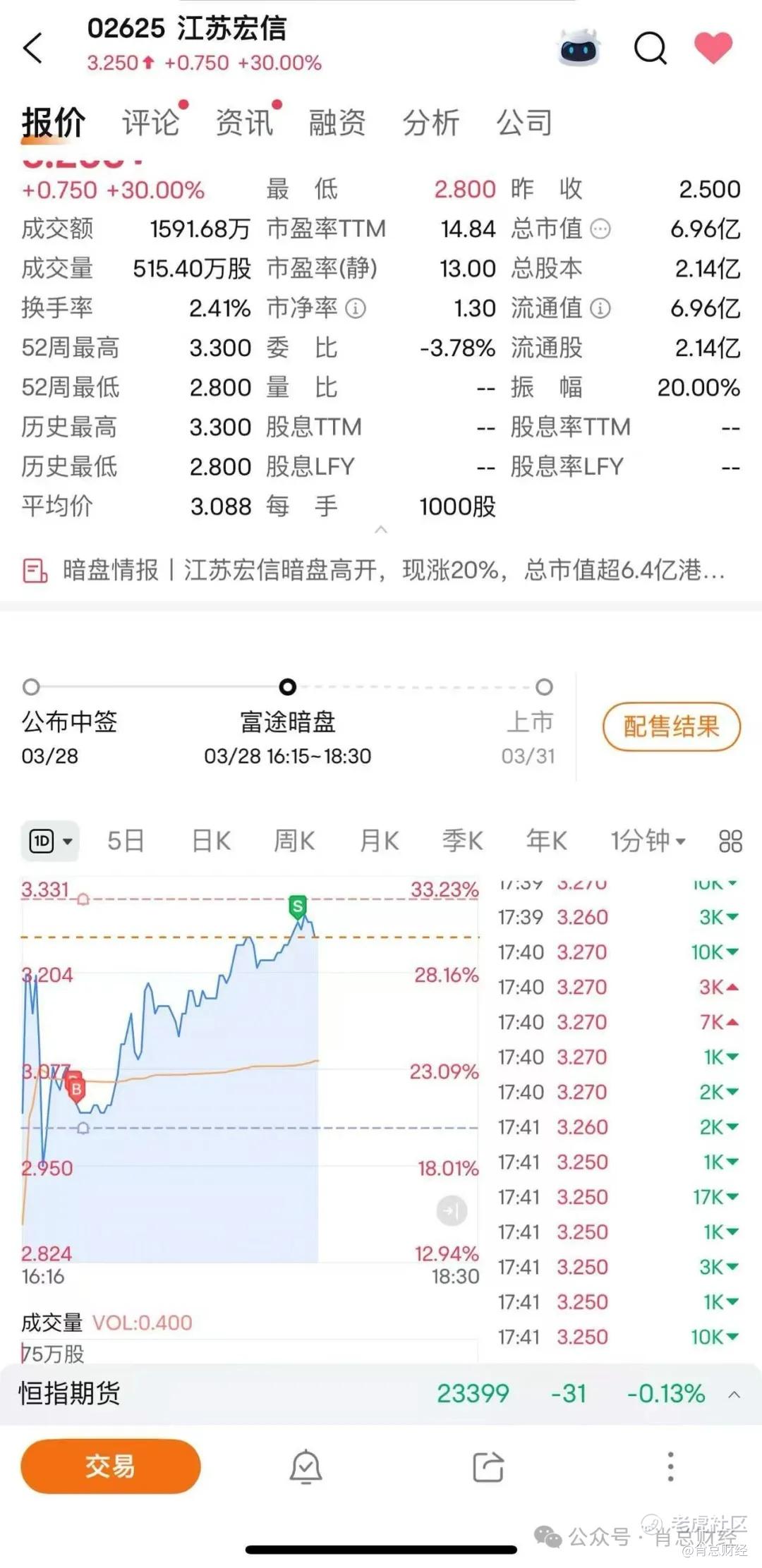
Task: Switch the chart to 5日
Action: tap(126, 841)
